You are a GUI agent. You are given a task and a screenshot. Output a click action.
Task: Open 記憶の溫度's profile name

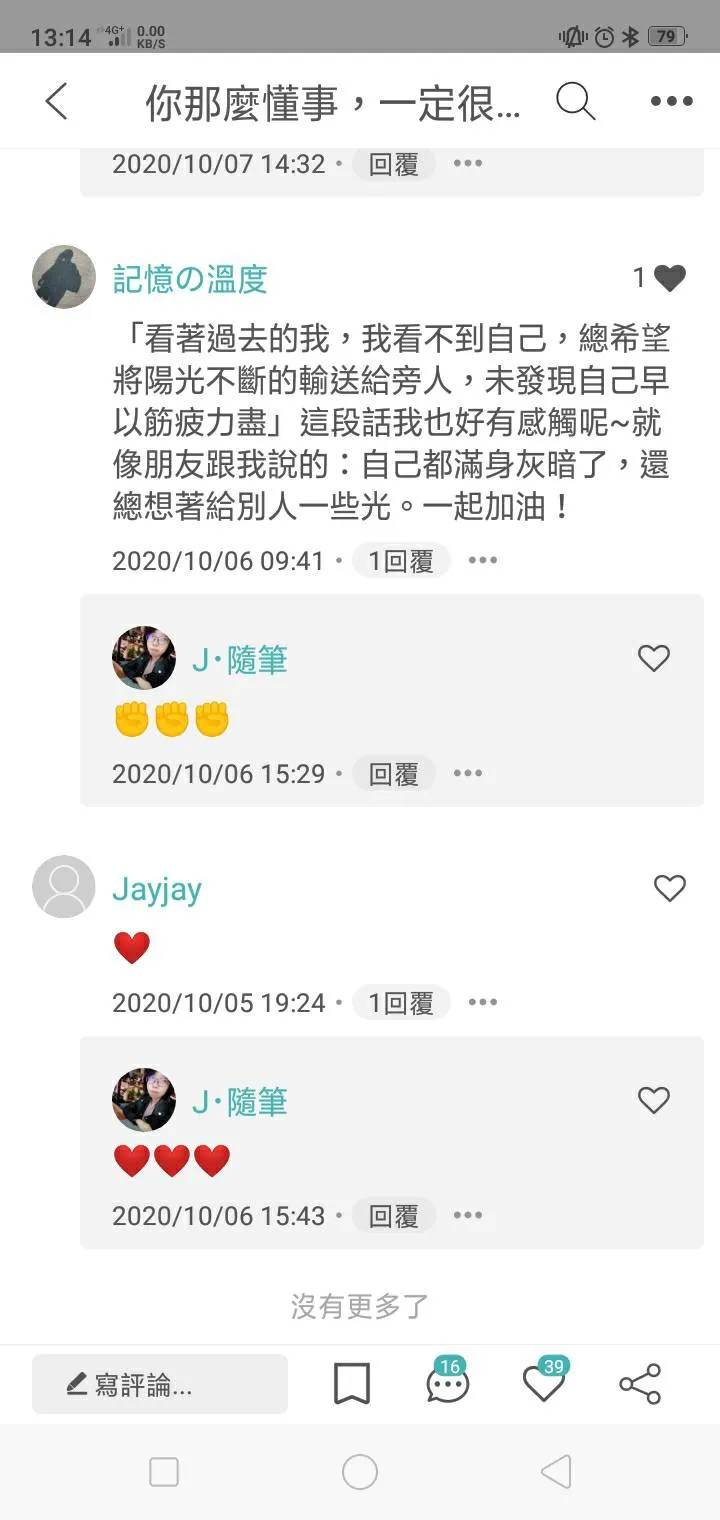click(188, 279)
